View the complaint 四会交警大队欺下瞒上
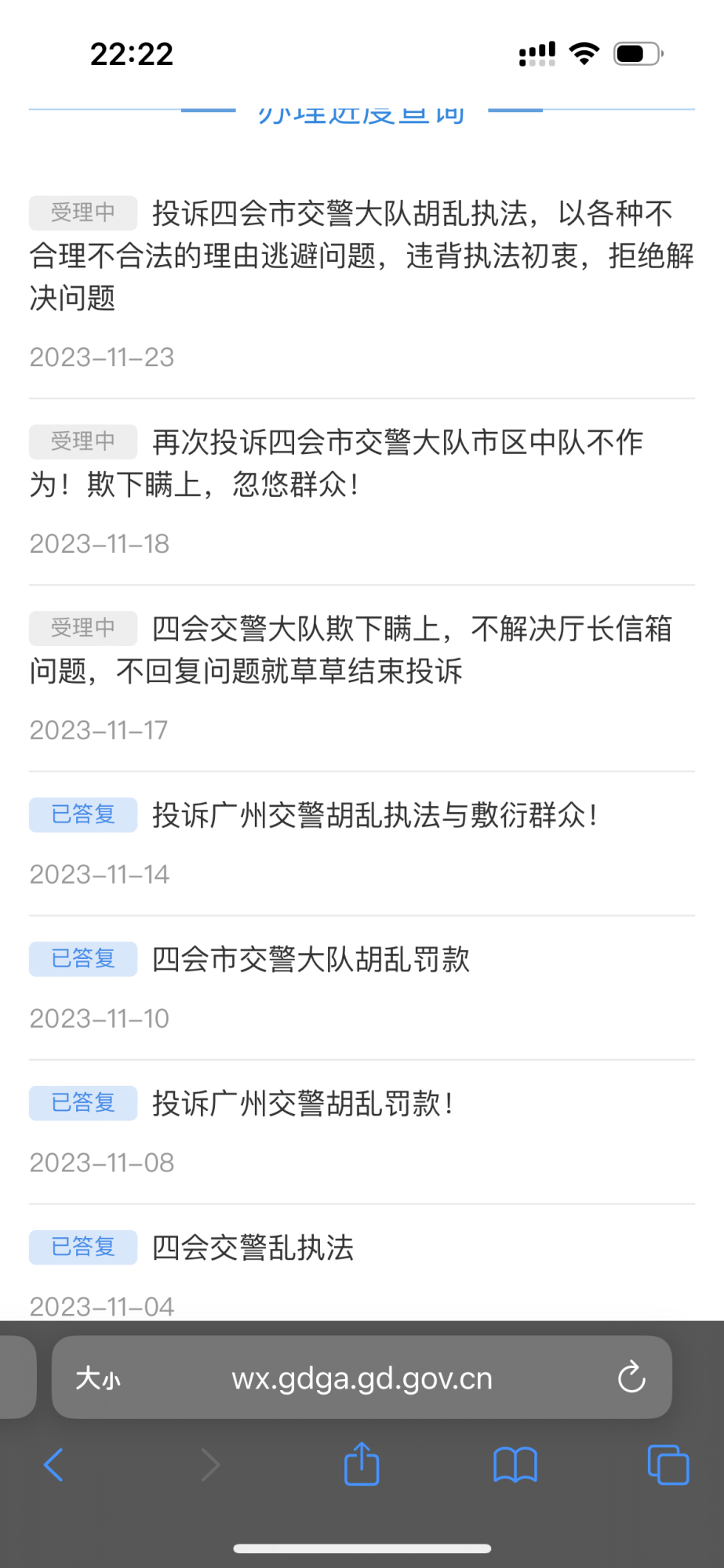This screenshot has height=1568, width=724. [362, 649]
